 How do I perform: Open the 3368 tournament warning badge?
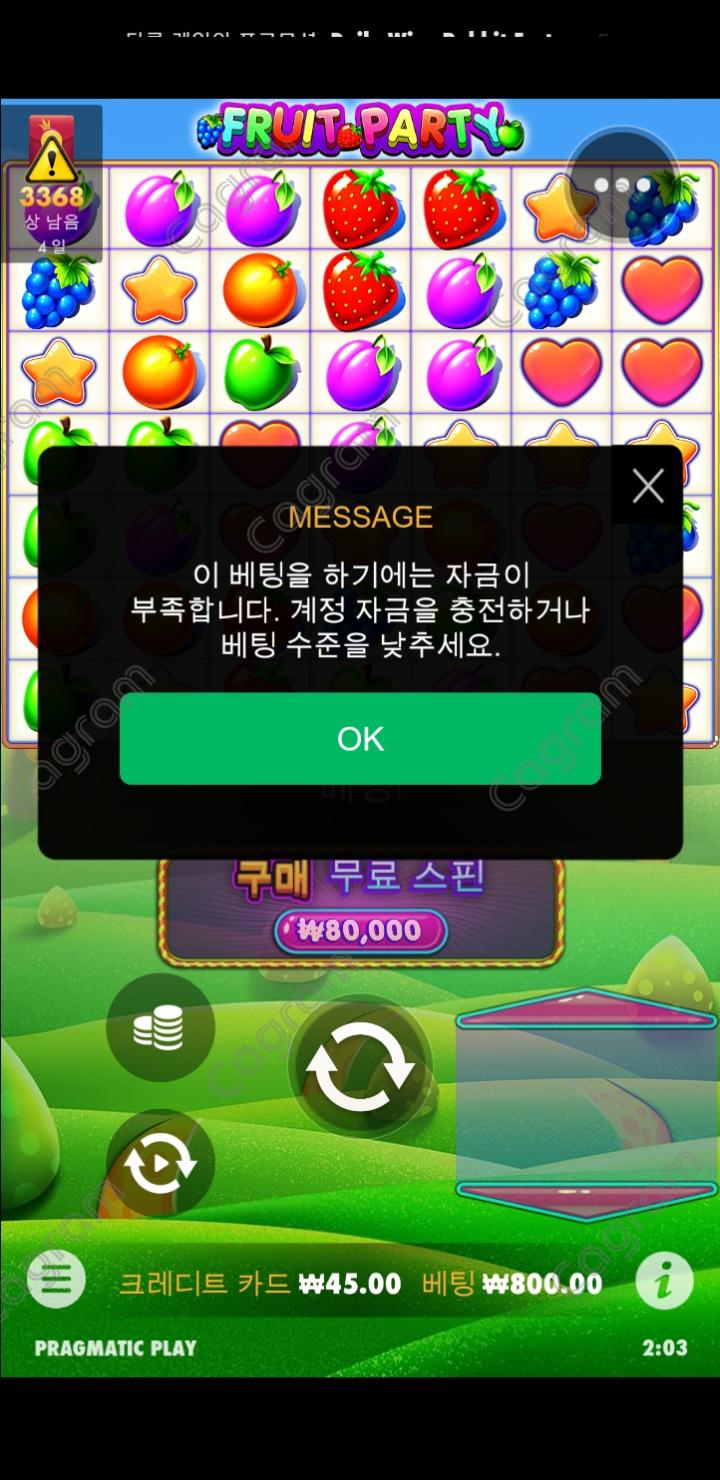(51, 183)
